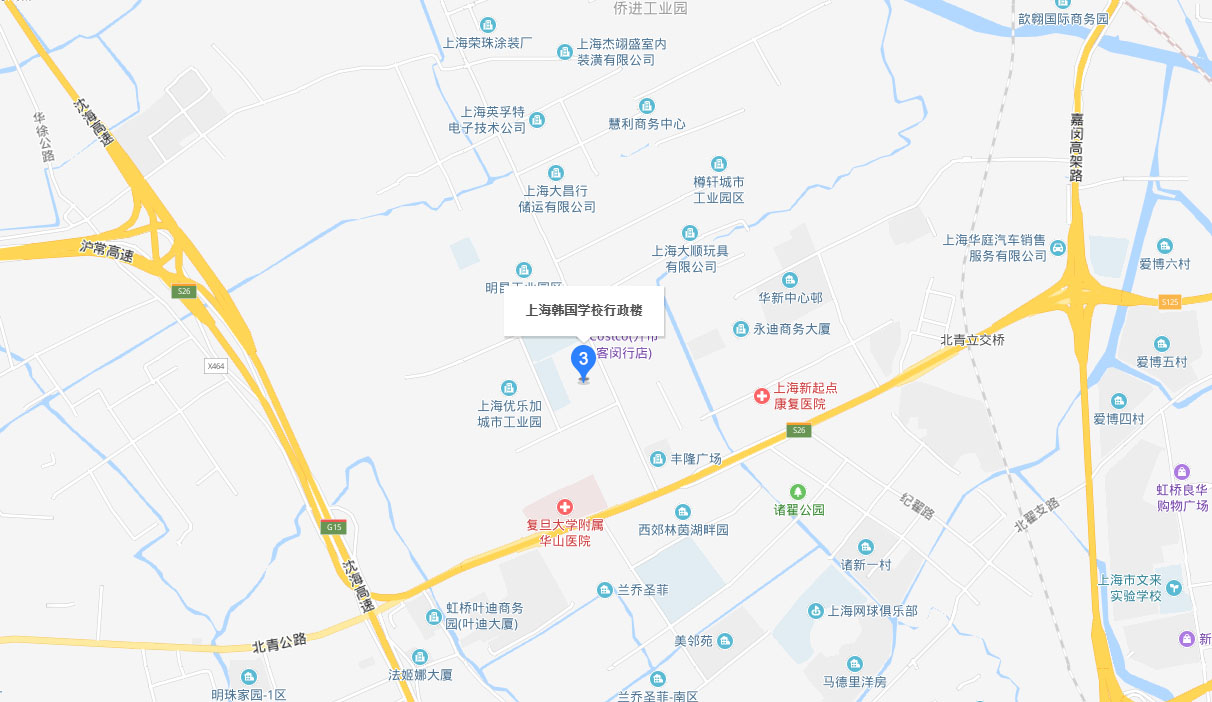Open the 诸翟公园 park marker

[797, 492]
